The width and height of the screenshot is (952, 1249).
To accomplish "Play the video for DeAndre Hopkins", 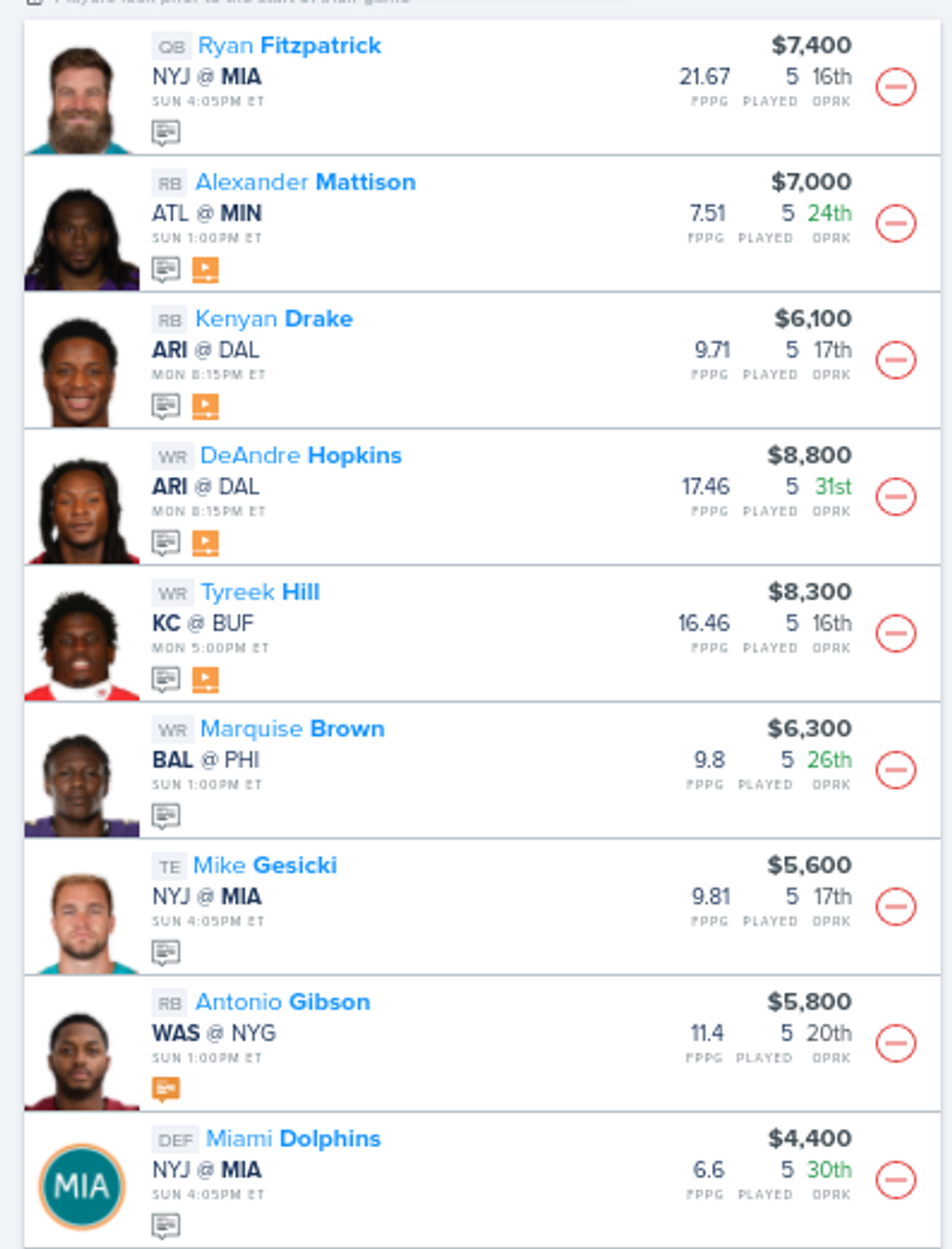I will (x=205, y=543).
